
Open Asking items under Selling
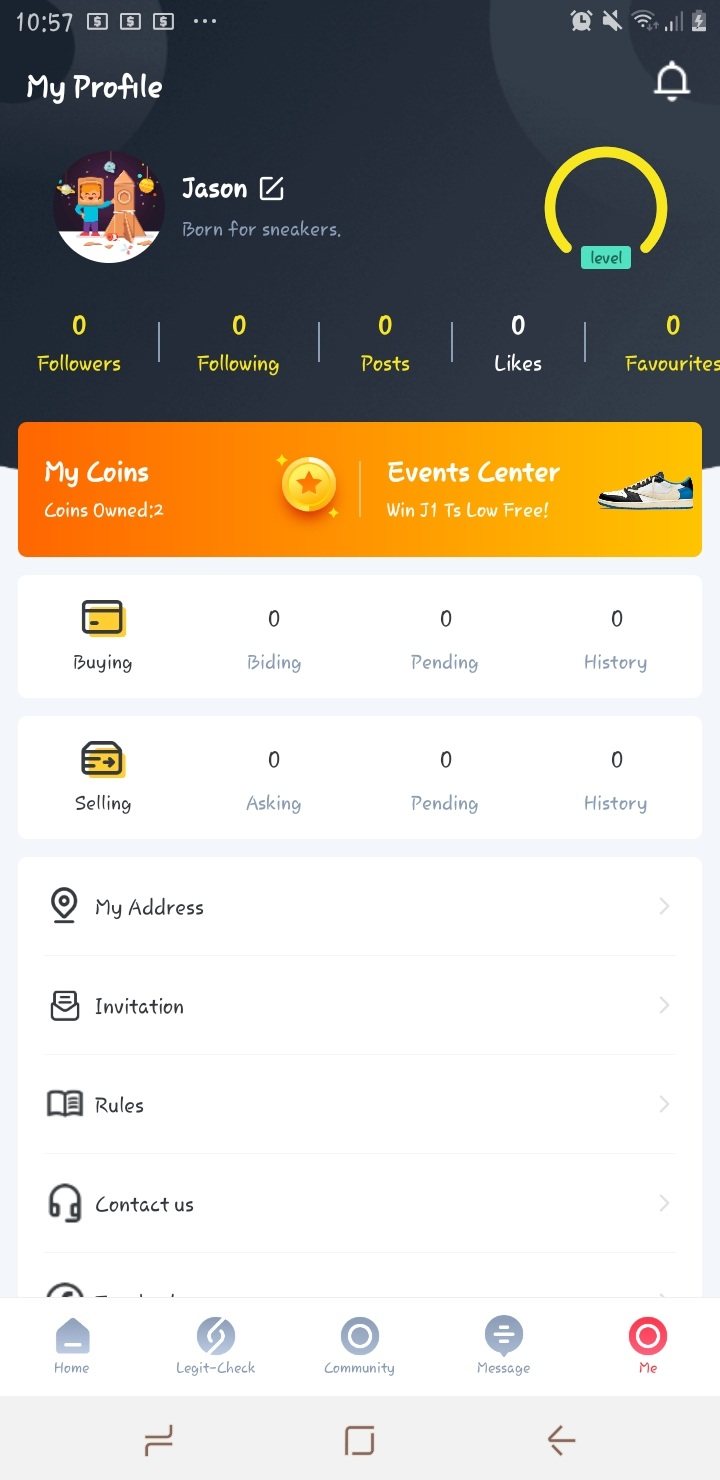[x=274, y=779]
